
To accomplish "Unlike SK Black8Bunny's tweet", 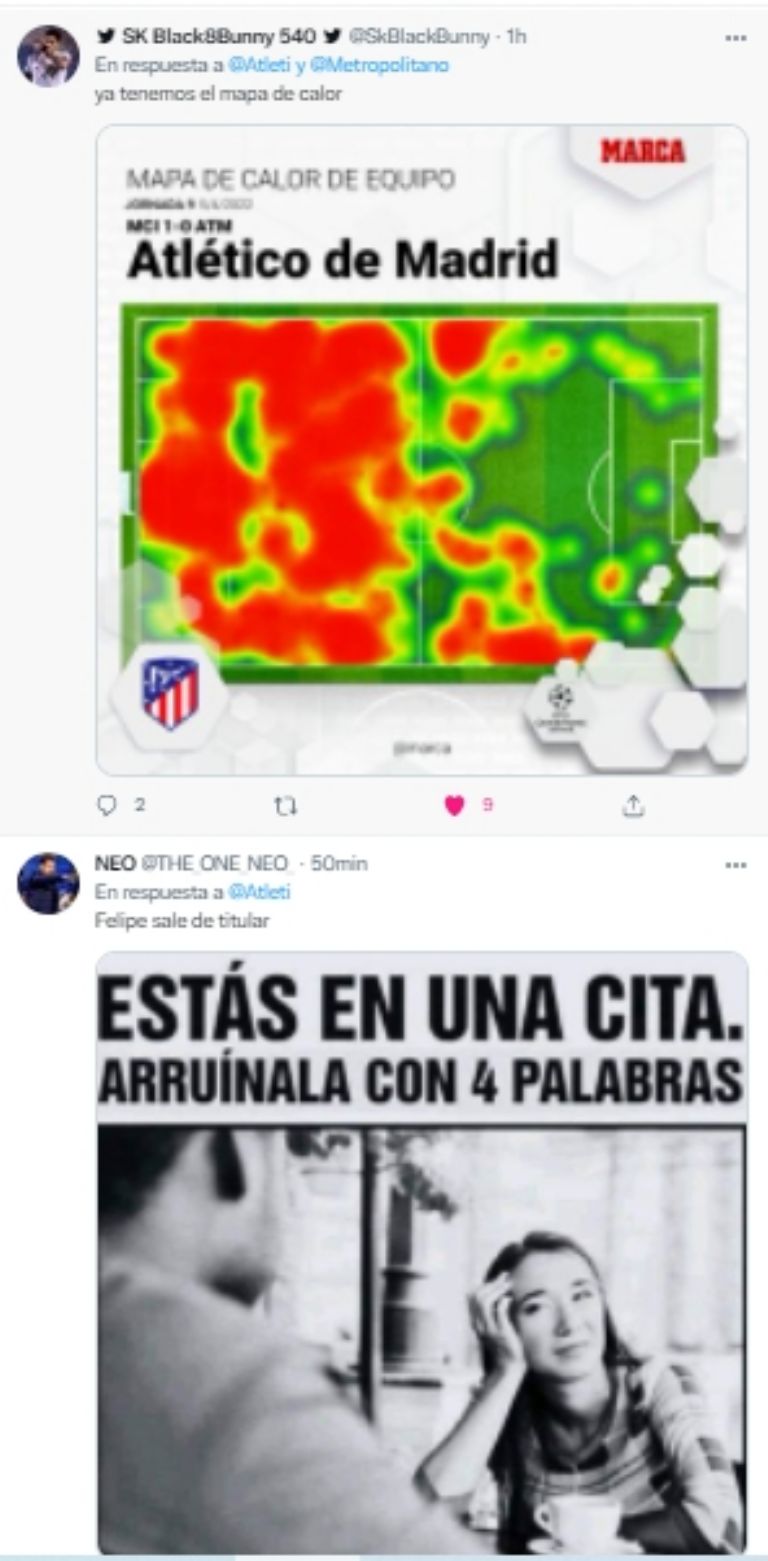I will [x=455, y=805].
